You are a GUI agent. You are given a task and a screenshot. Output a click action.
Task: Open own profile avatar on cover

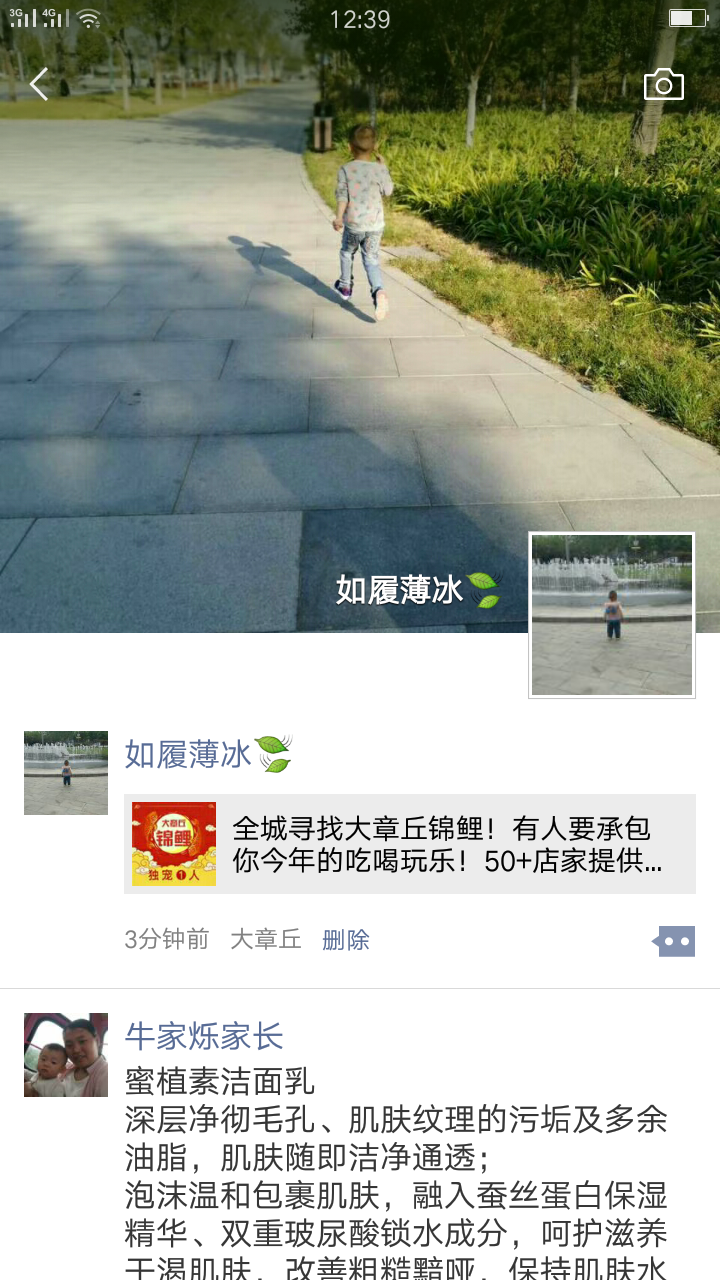tap(611, 614)
